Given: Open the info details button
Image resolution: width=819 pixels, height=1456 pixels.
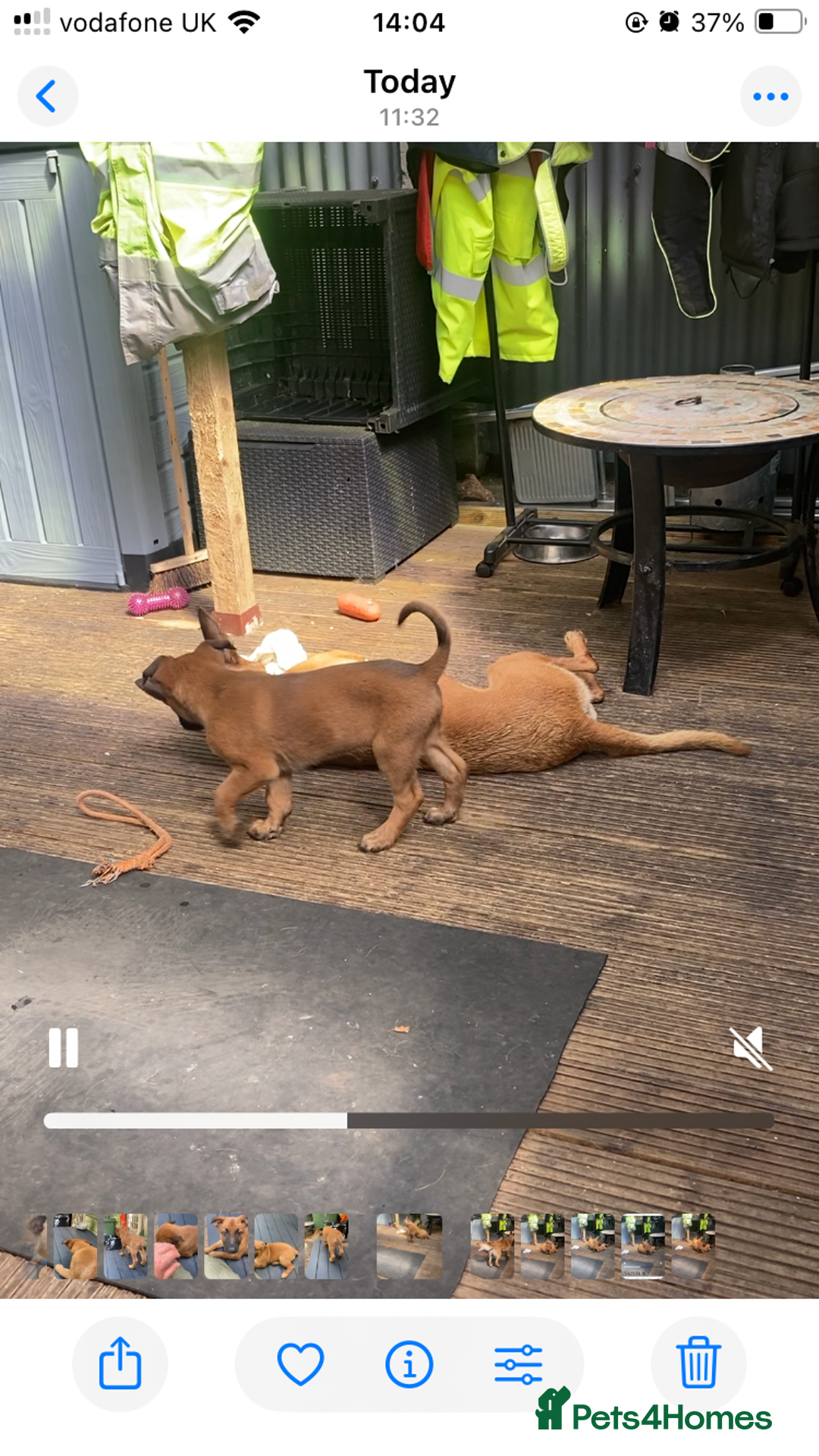Looking at the screenshot, I should point(409,1364).
